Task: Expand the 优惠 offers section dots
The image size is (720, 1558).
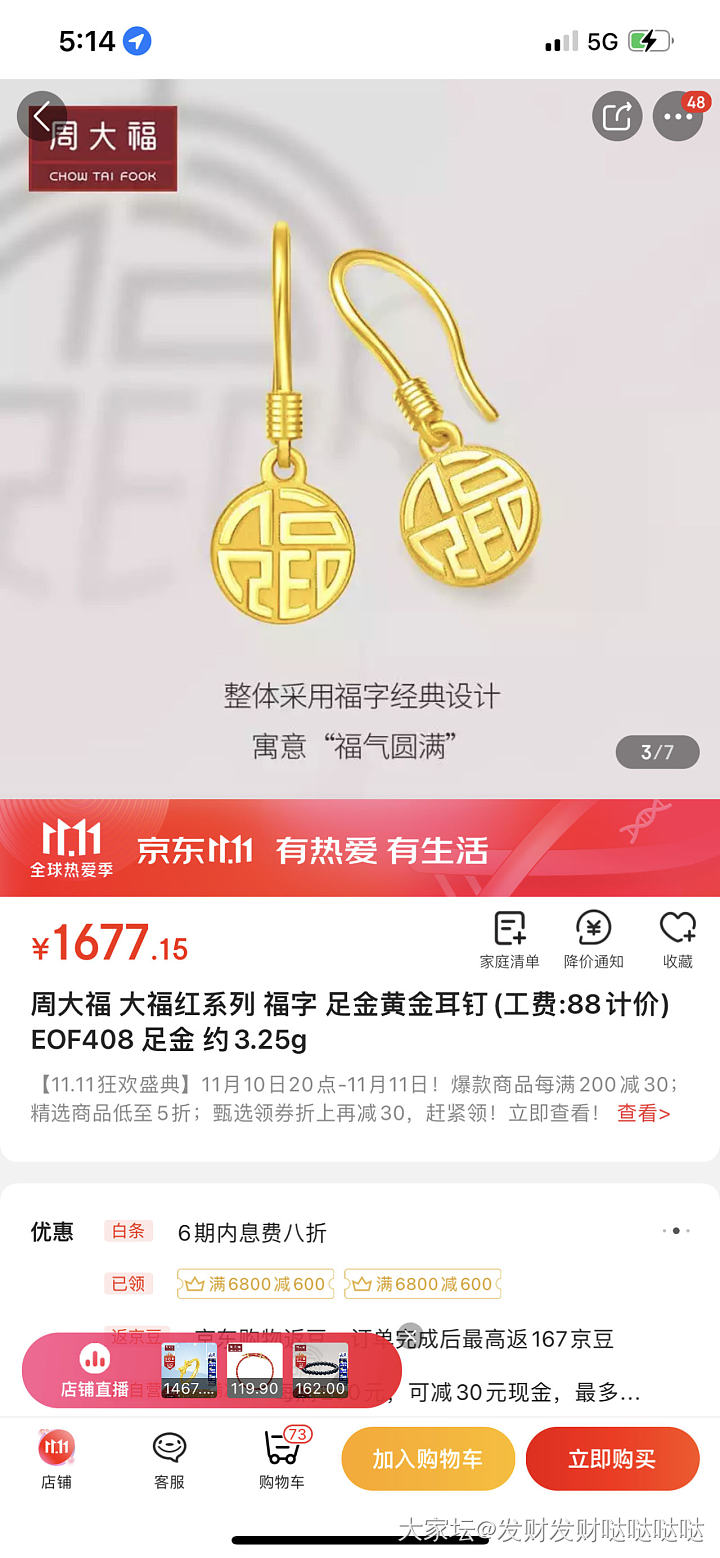Action: click(x=676, y=1231)
